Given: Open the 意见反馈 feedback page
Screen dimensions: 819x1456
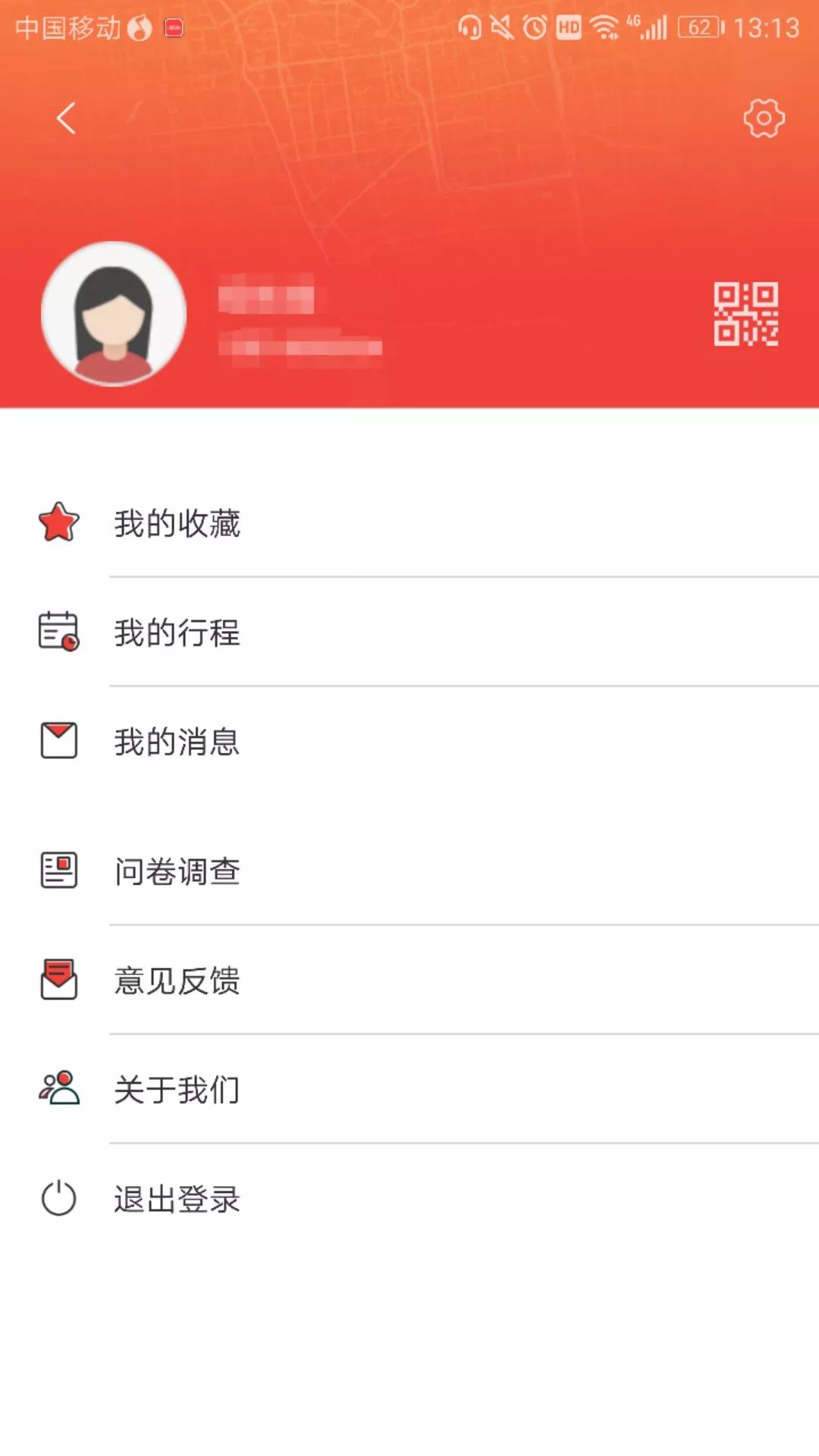Looking at the screenshot, I should (x=176, y=982).
